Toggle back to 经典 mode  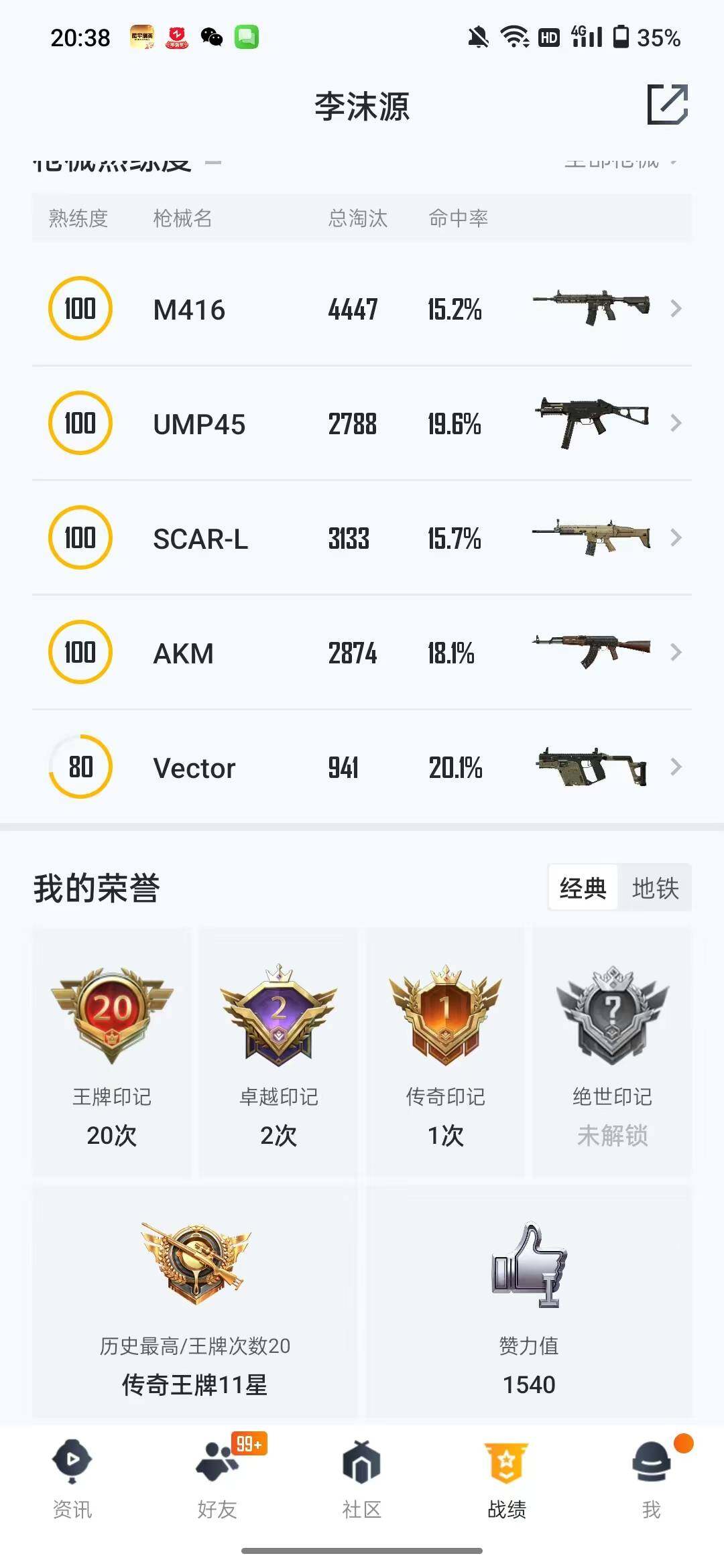582,888
